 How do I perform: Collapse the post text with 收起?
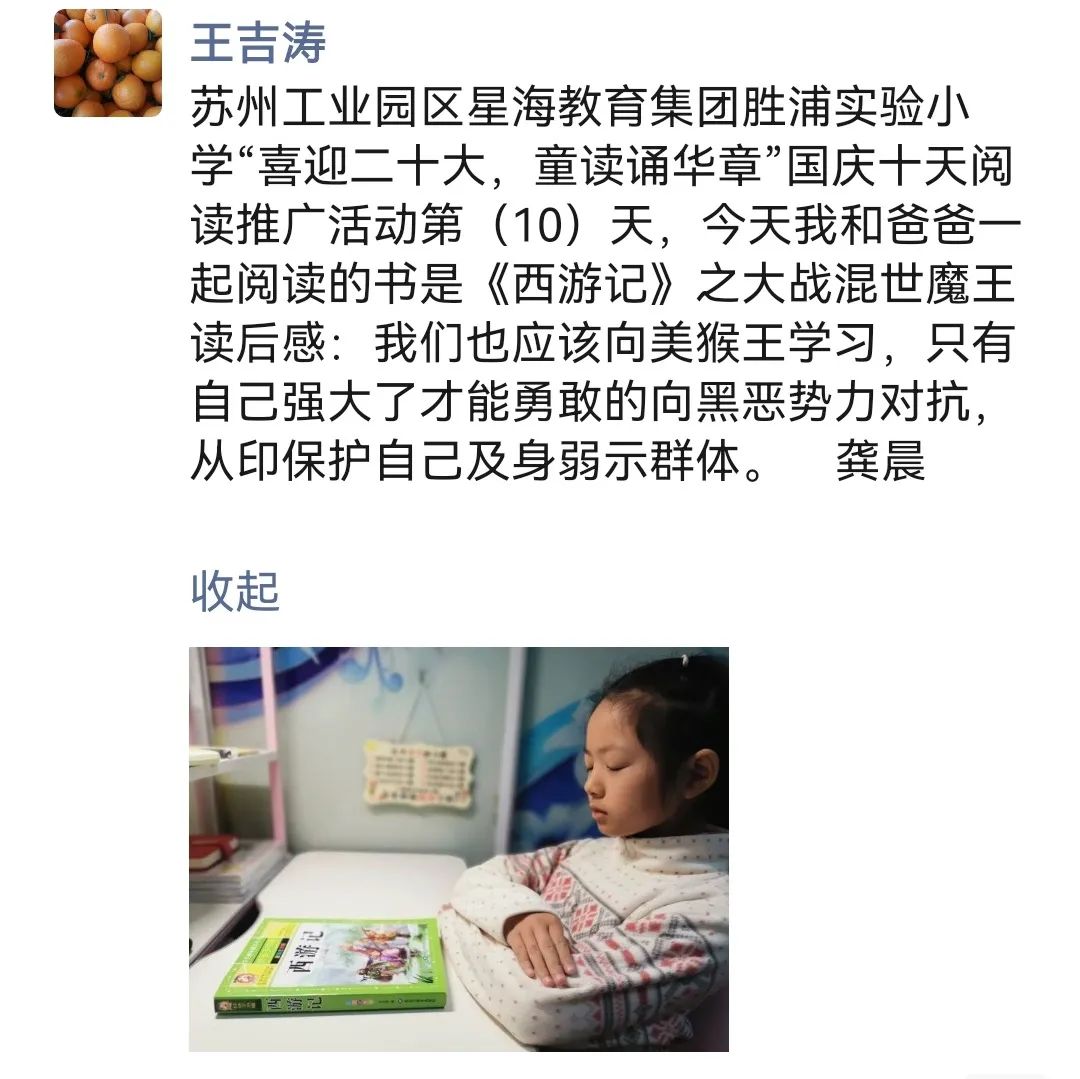(x=235, y=592)
